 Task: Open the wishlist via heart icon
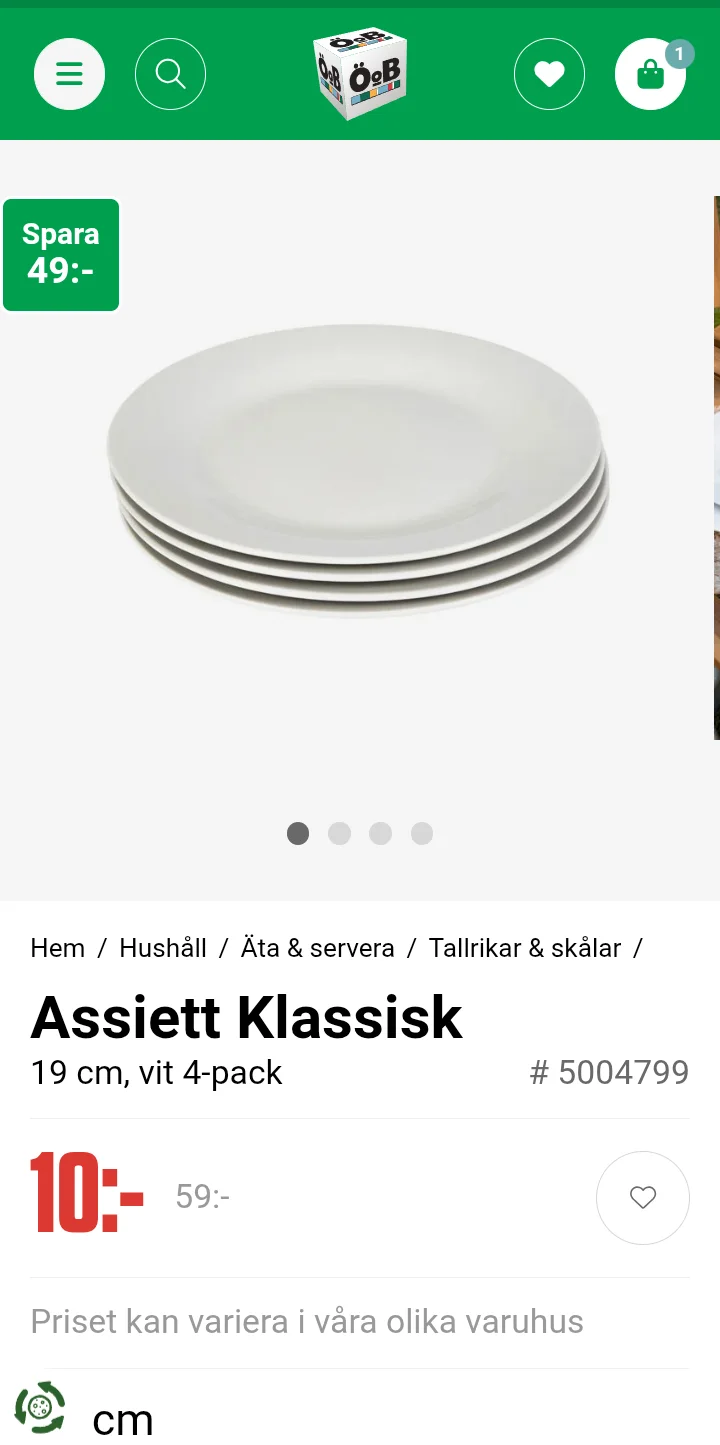549,73
